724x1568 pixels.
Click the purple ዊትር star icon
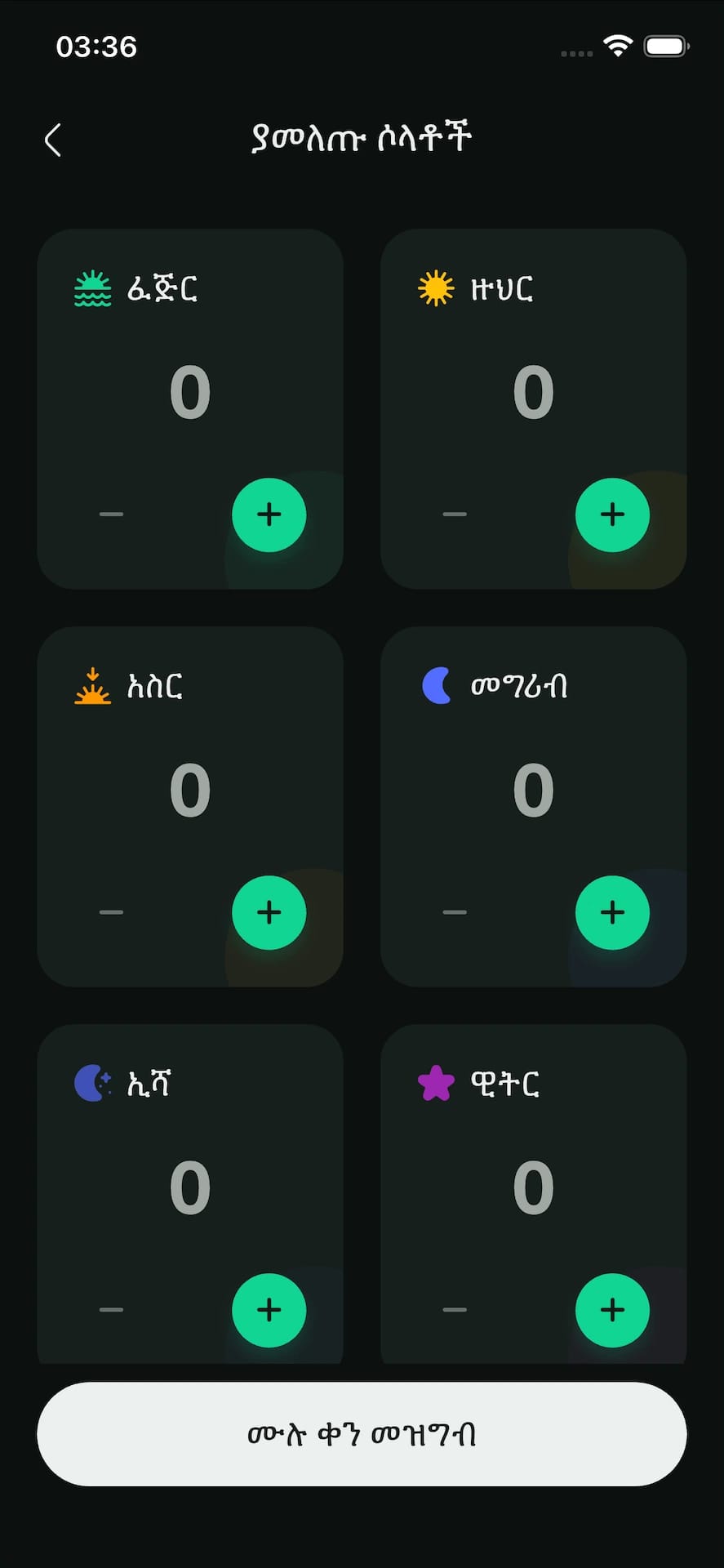[435, 1082]
